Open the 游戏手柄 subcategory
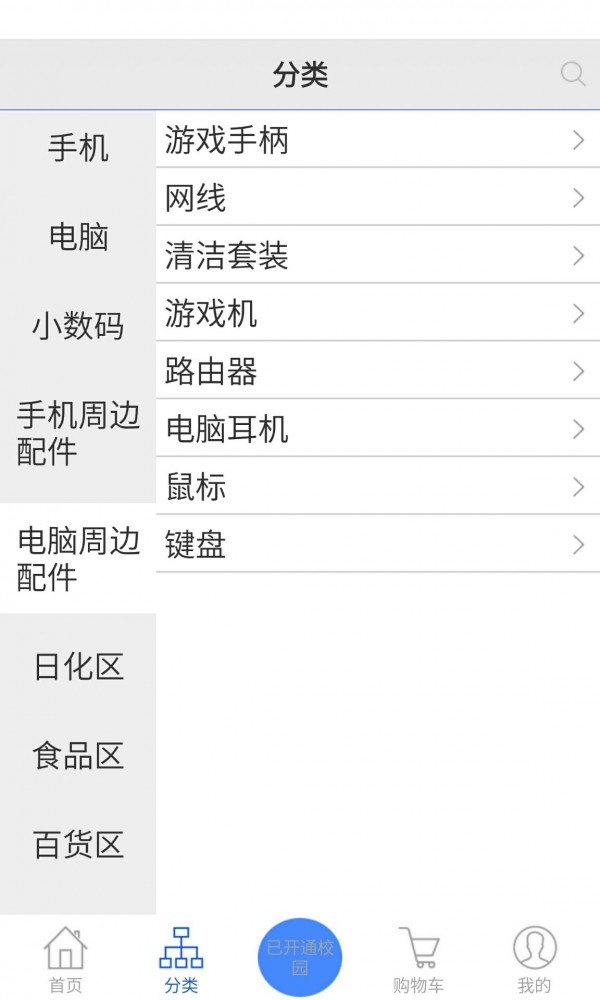The image size is (600, 1000). click(x=377, y=140)
